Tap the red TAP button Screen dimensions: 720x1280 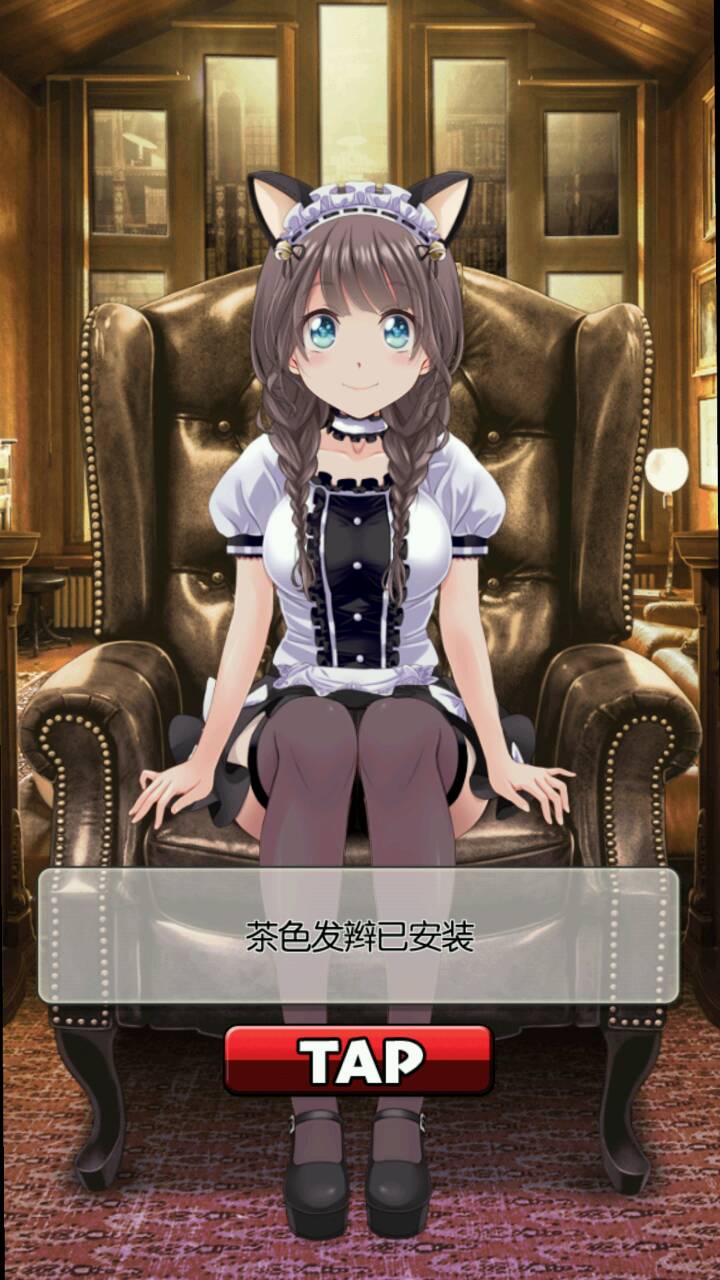(359, 1060)
